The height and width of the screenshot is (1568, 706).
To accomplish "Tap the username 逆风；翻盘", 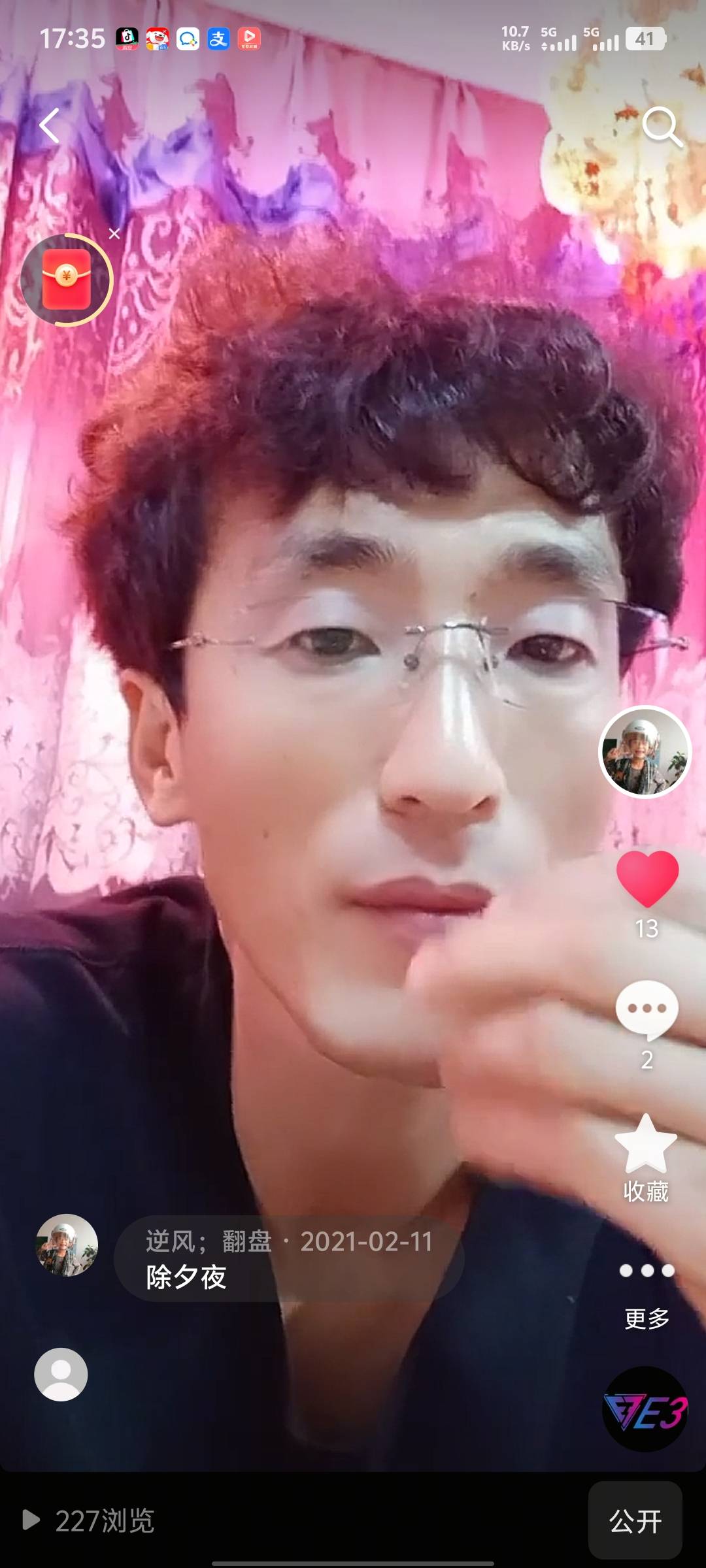I will (x=207, y=1240).
